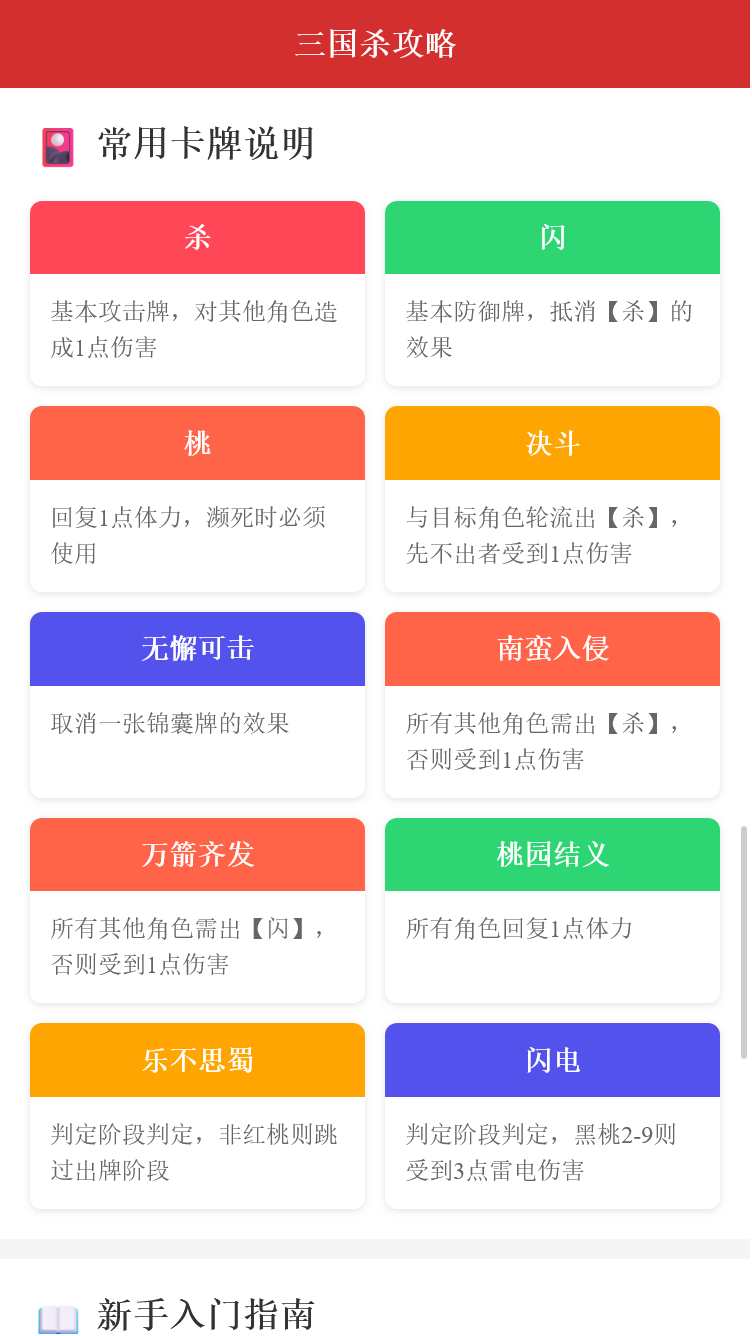Select the purple 无懈可击 card header

(x=197, y=648)
